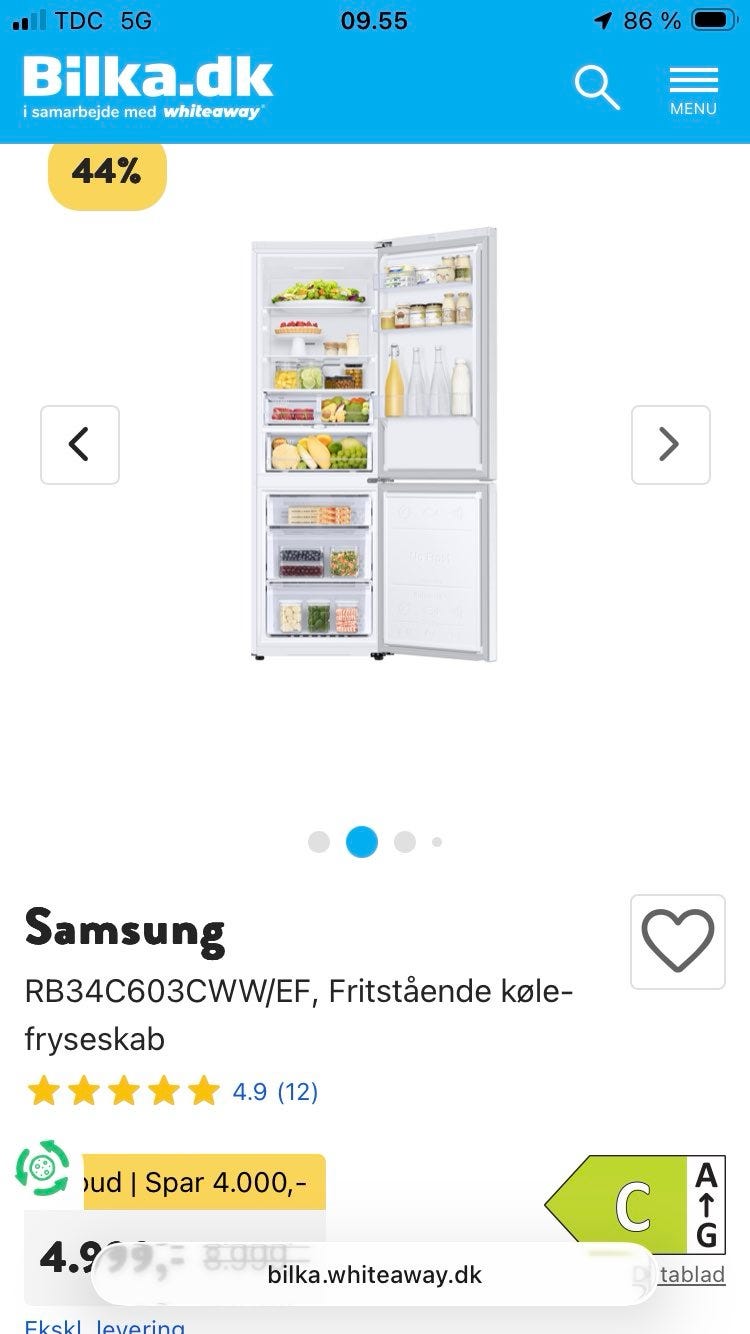This screenshot has width=750, height=1334.
Task: Select the third carousel pagination dot
Action: 406,843
